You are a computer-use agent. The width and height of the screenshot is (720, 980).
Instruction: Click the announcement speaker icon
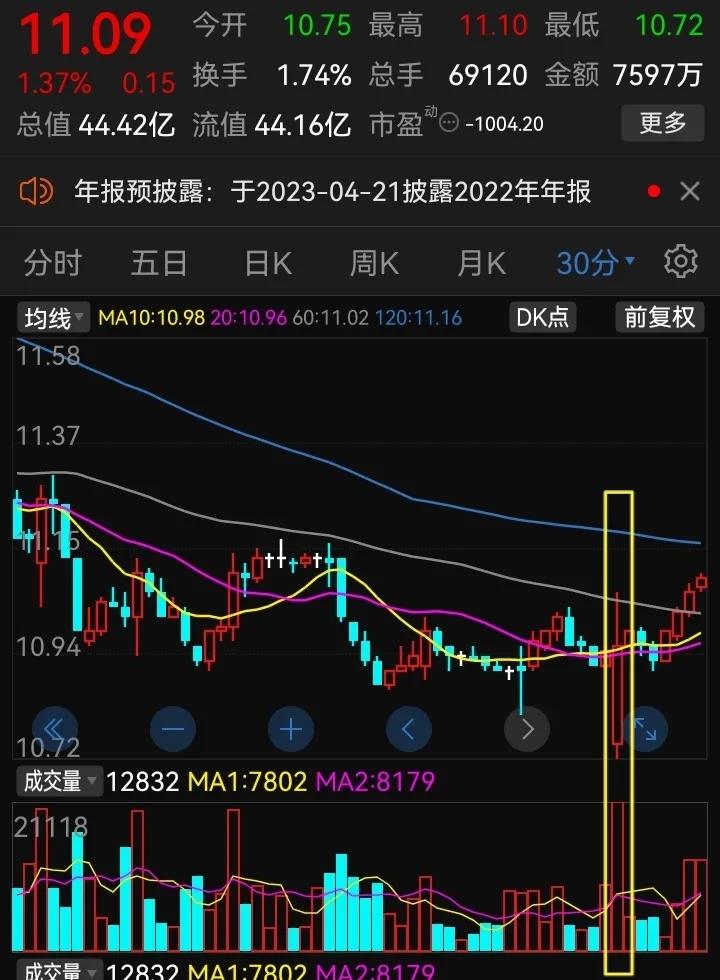click(37, 188)
